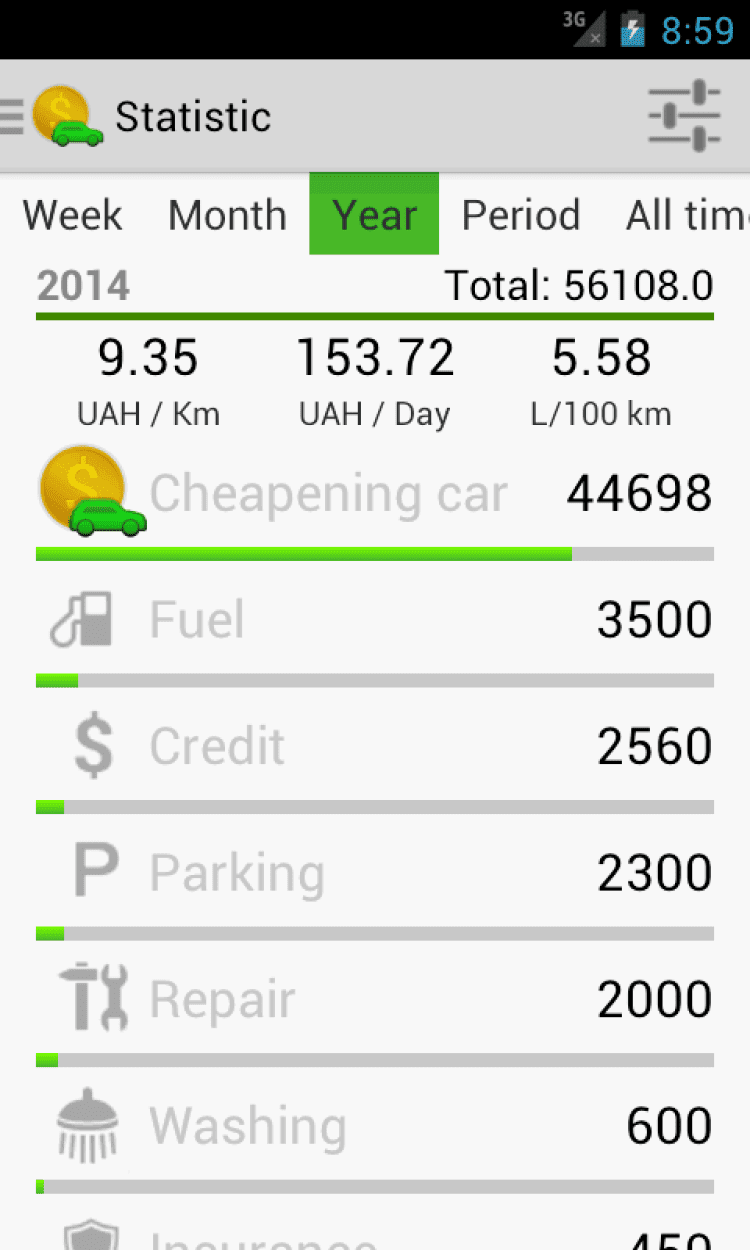Open the Cheapening car expense row
The height and width of the screenshot is (1250, 750).
click(x=375, y=500)
